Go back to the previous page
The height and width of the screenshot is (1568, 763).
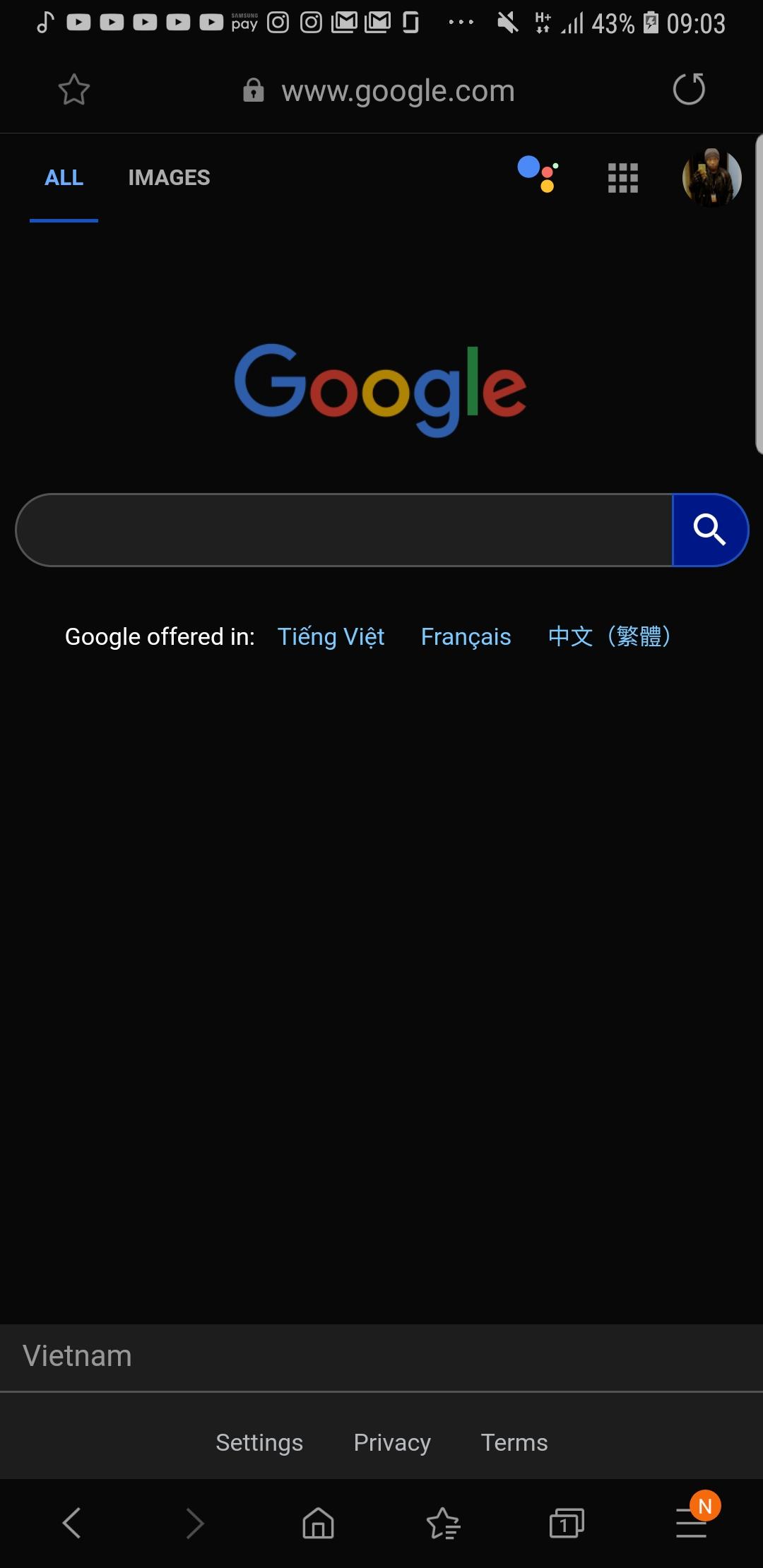[72, 1523]
